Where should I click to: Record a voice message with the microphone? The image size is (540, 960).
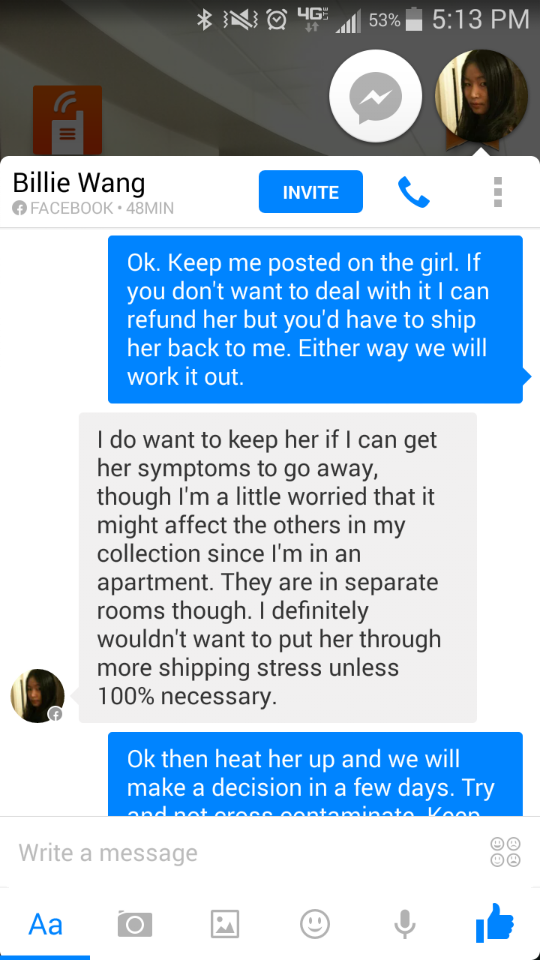coord(404,924)
